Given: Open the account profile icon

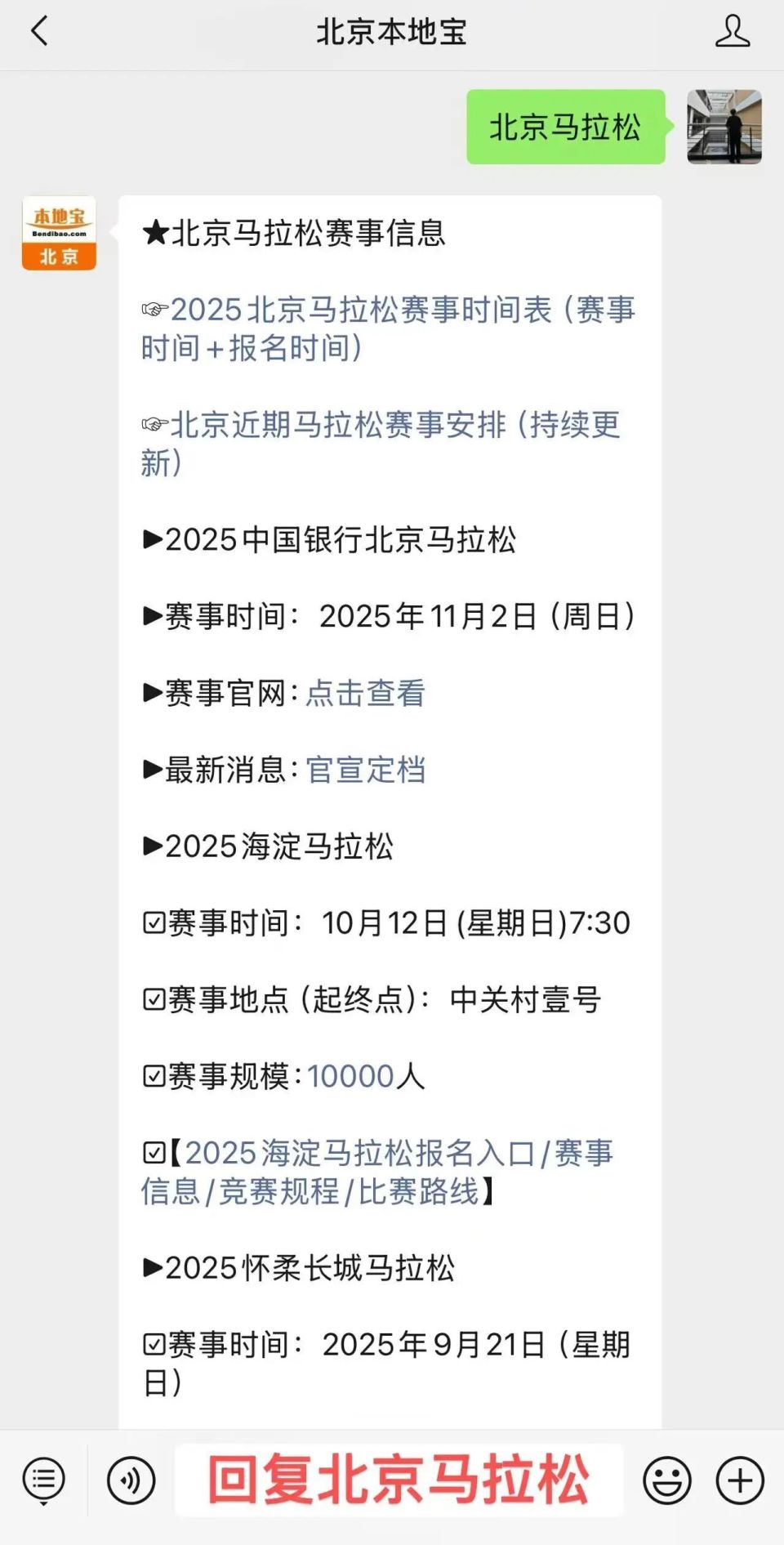Looking at the screenshot, I should (732, 32).
